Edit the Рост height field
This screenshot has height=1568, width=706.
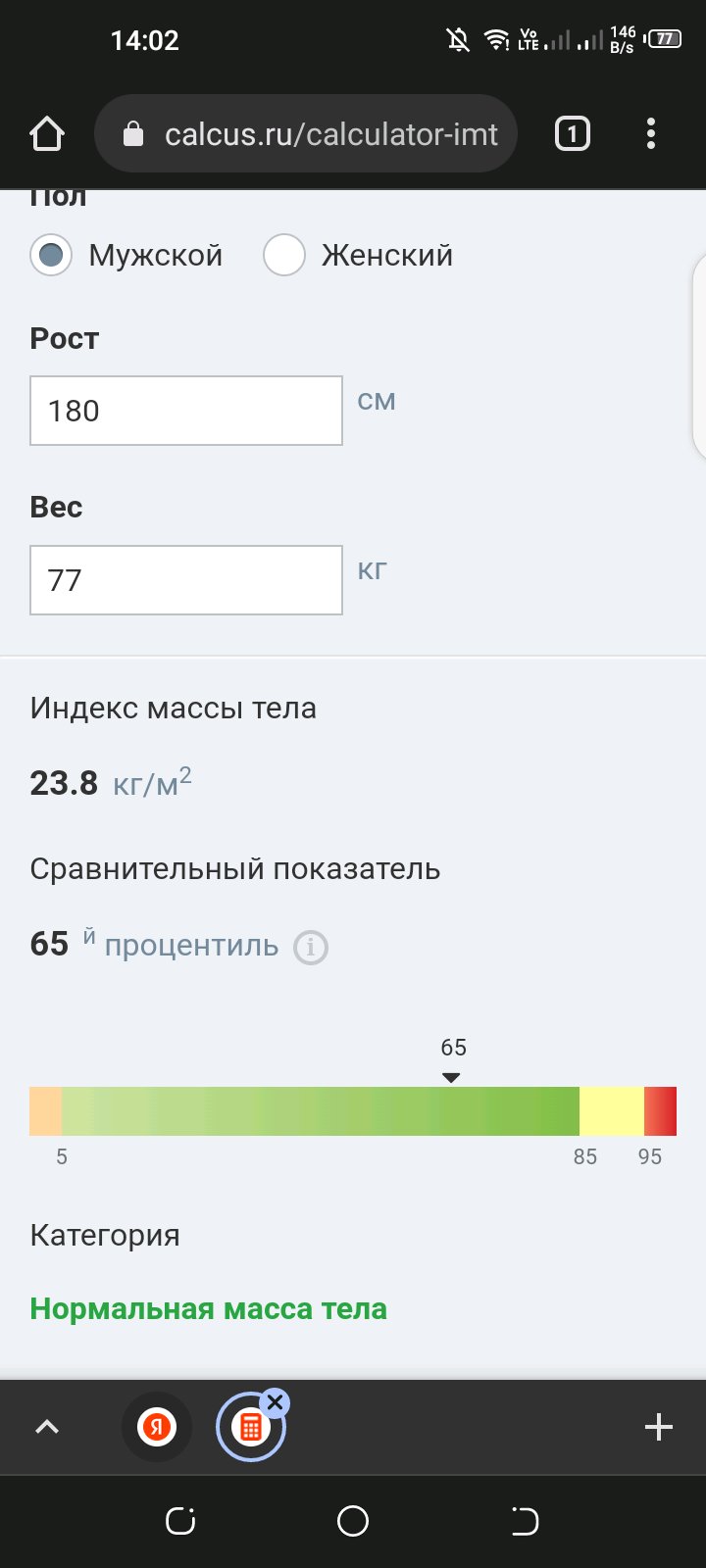(x=186, y=411)
